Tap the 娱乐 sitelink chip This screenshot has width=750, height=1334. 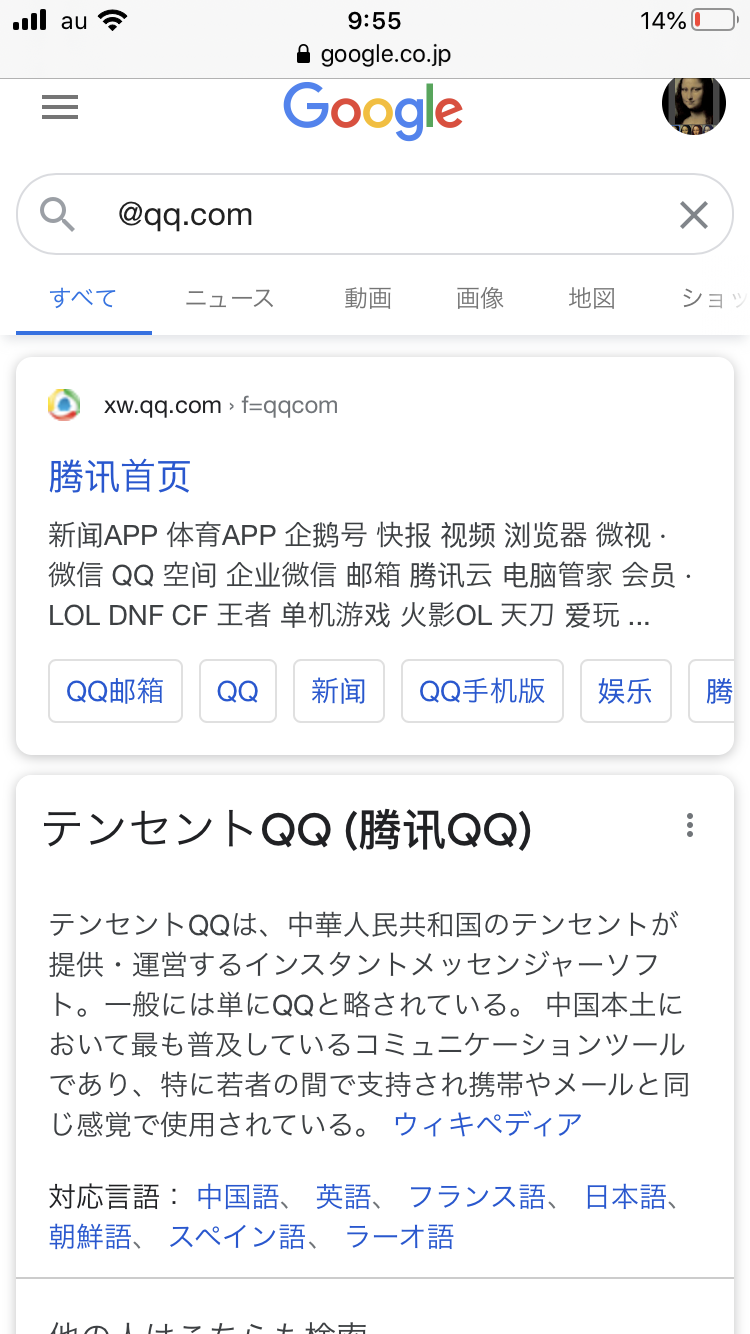(625, 691)
